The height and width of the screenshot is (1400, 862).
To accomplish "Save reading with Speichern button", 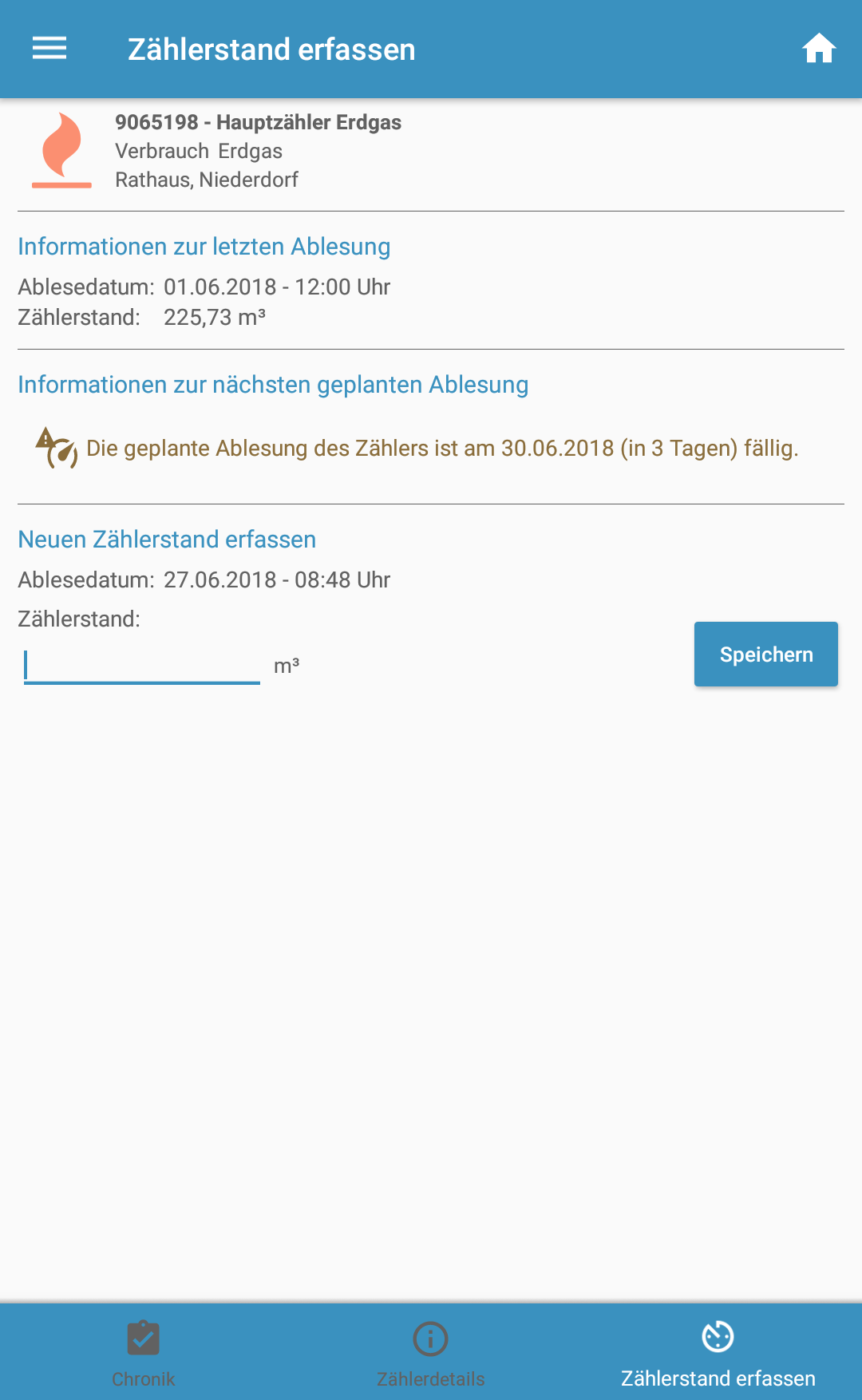I will point(765,655).
